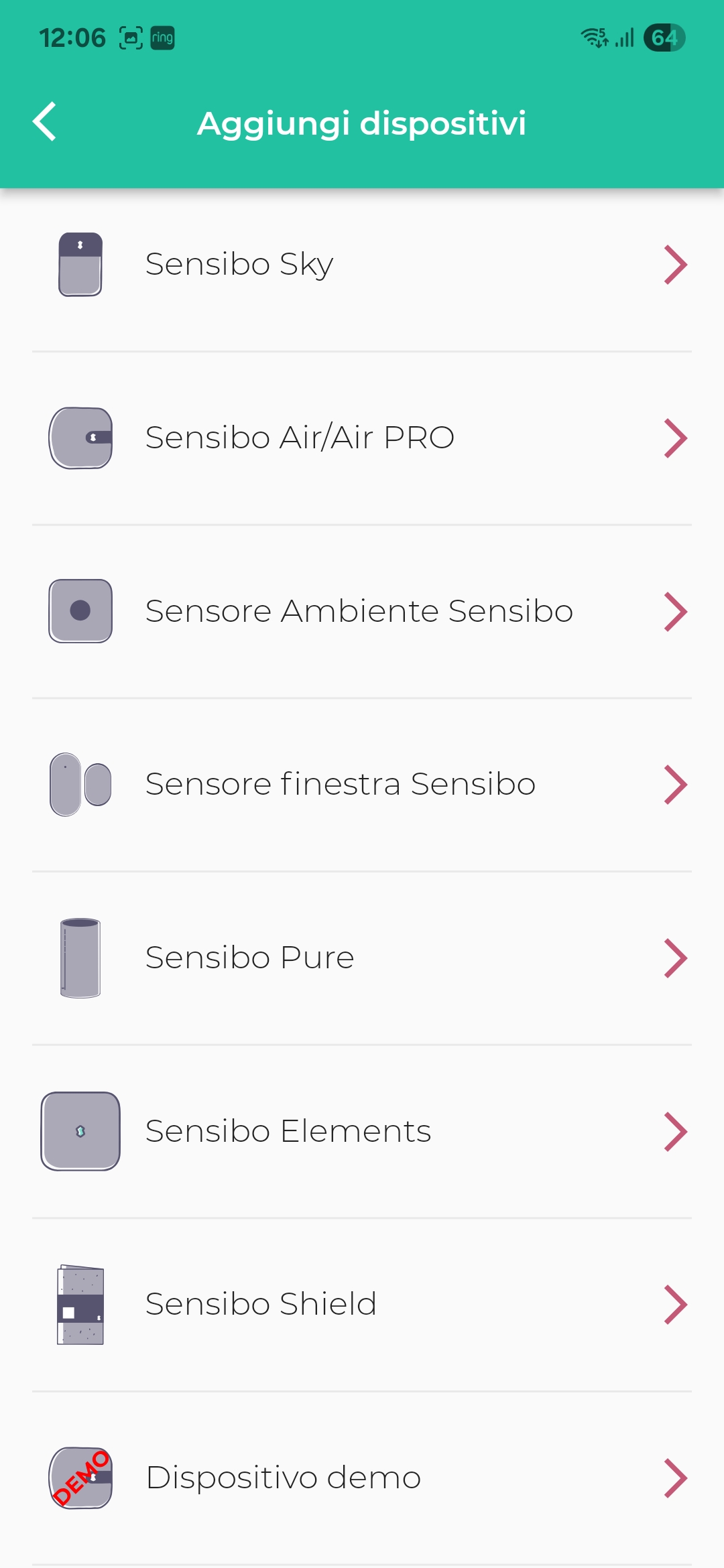Select Sensibo Shield

tap(362, 1304)
